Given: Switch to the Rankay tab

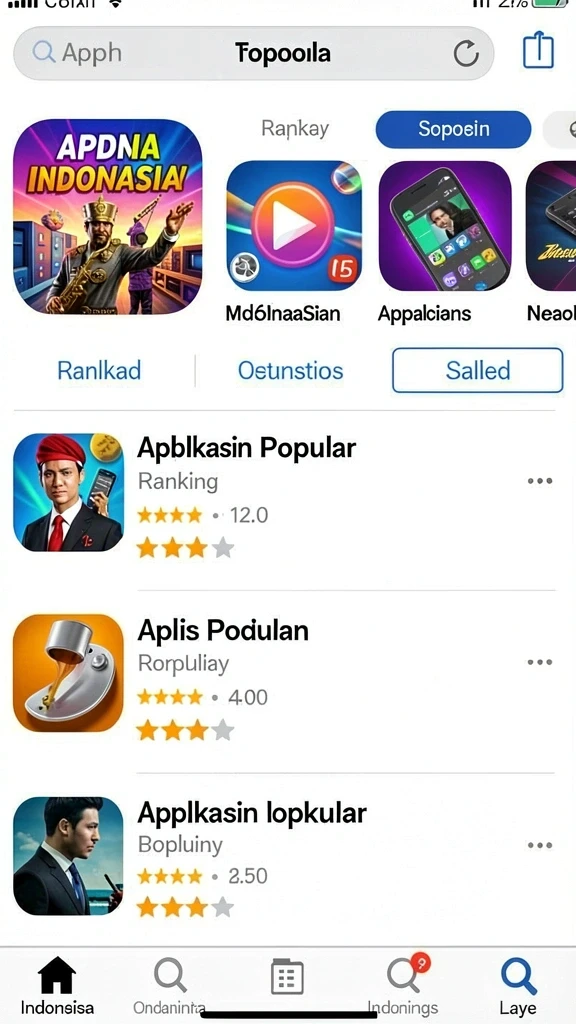Looking at the screenshot, I should coord(295,128).
